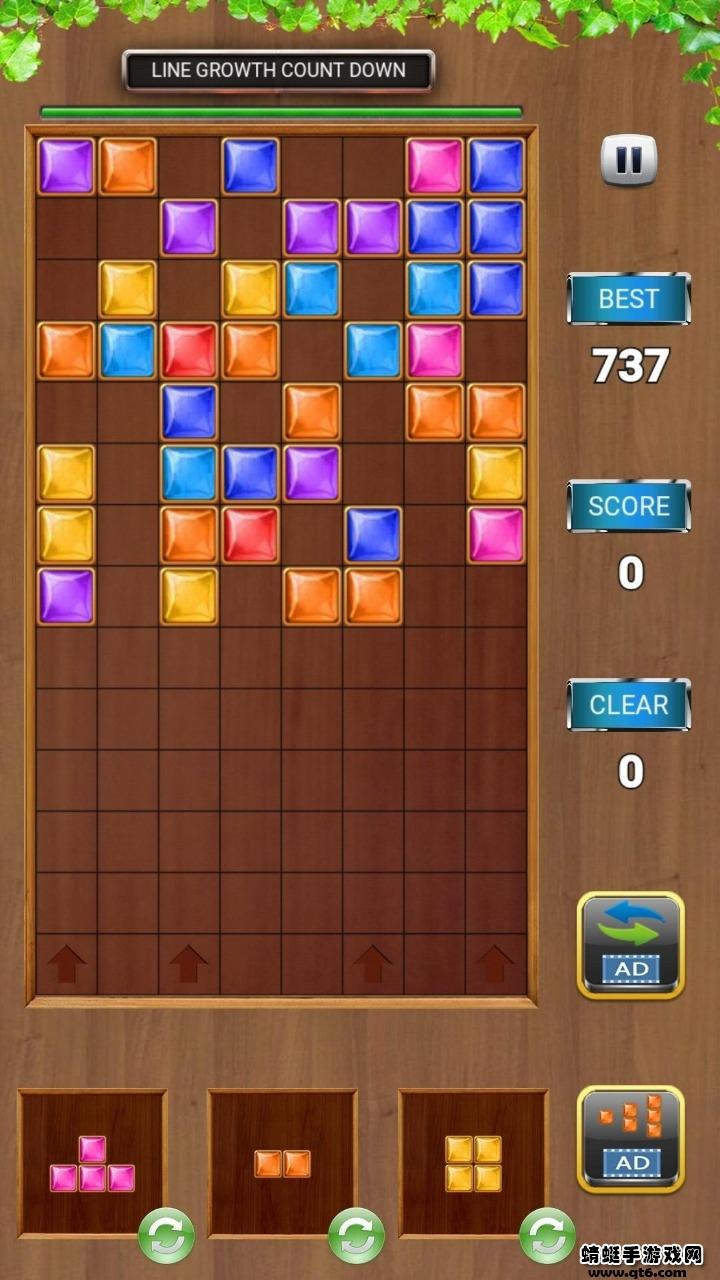Screen dimensions: 720x1280
Task: Select the pink T-shaped block piece
Action: [92, 1165]
